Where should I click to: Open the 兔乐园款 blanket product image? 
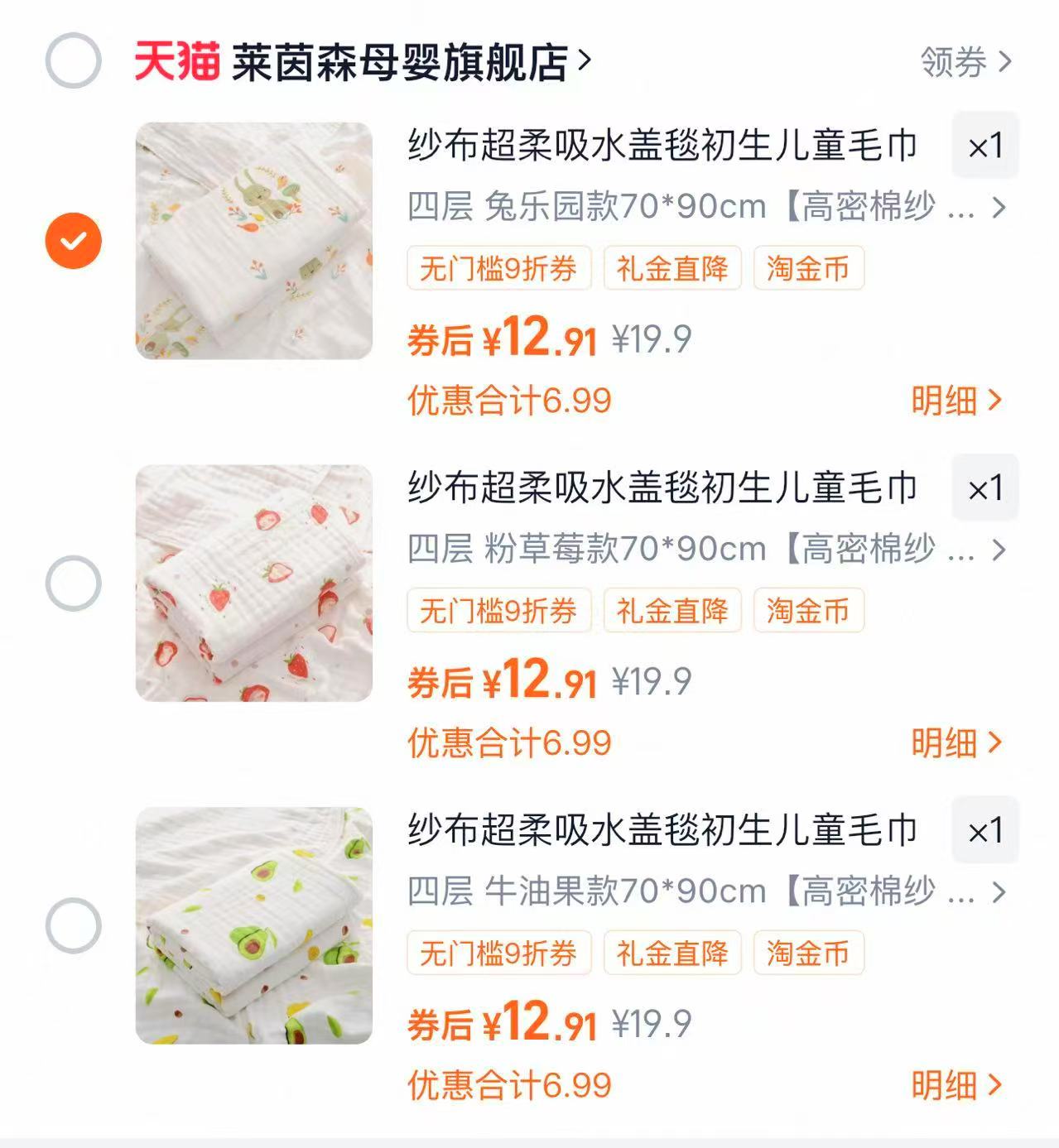coord(254,241)
